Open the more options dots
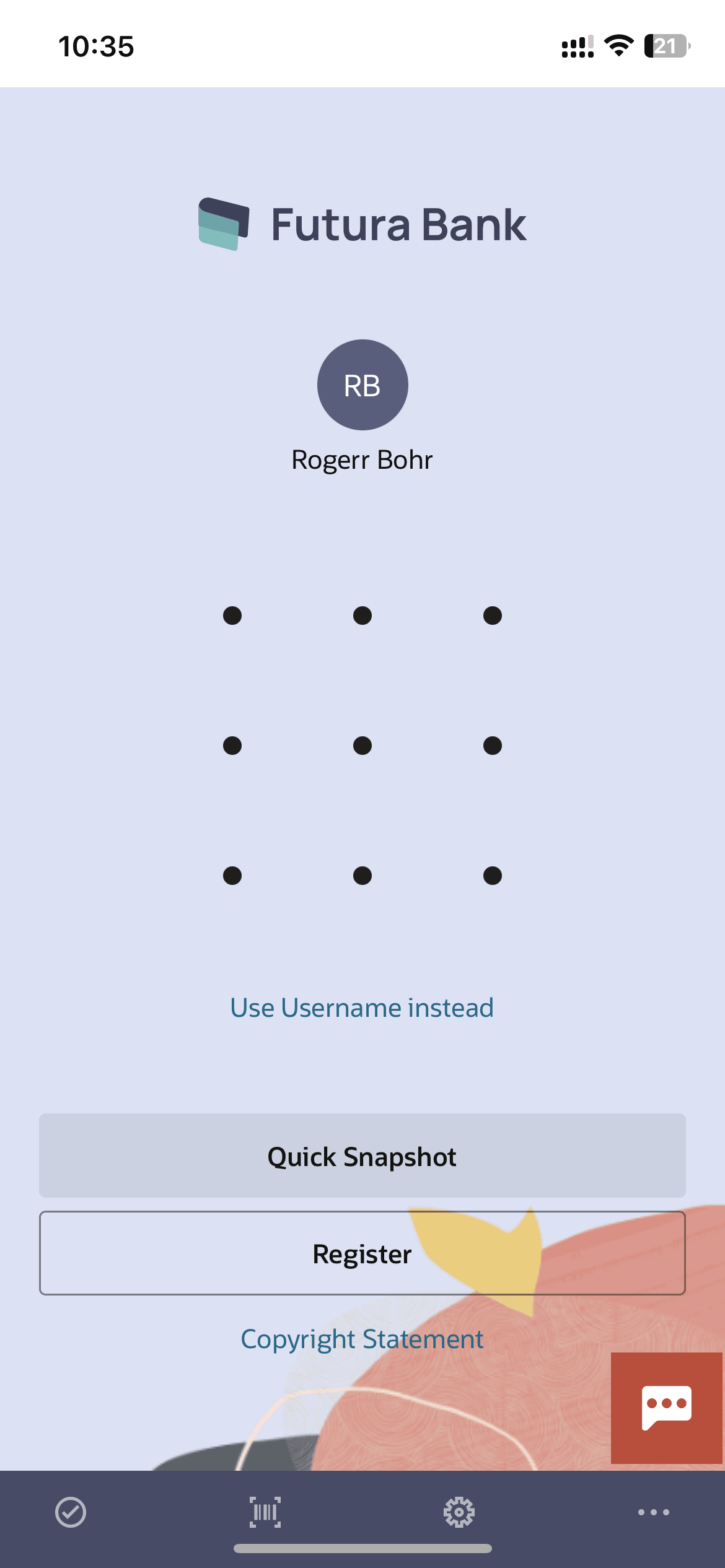 [654, 1512]
